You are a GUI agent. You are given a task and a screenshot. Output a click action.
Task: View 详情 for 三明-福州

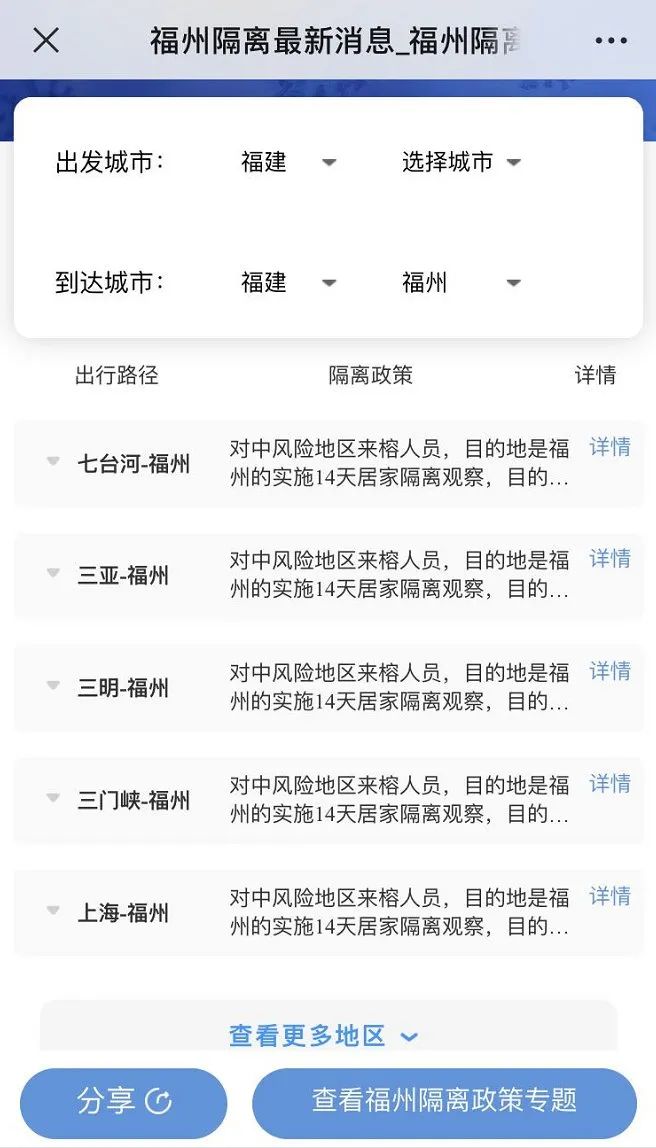tap(610, 671)
